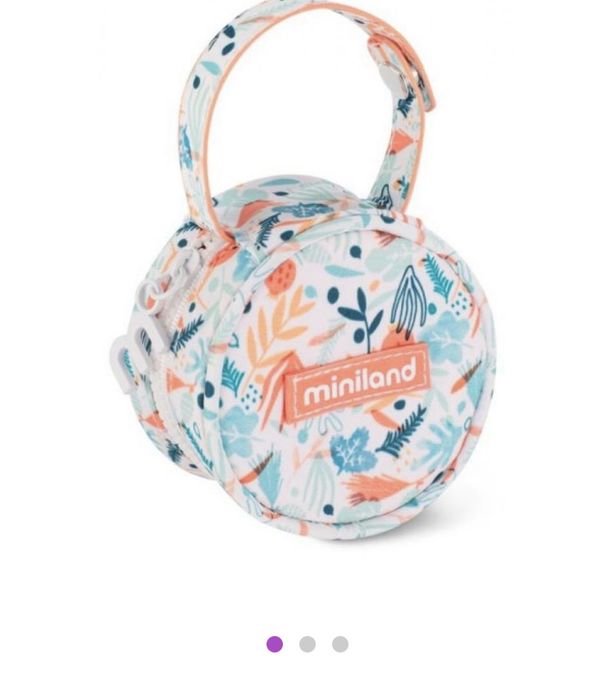This screenshot has height=699, width=615.
Task: Select the third image indicator dot
Action: pos(340,644)
